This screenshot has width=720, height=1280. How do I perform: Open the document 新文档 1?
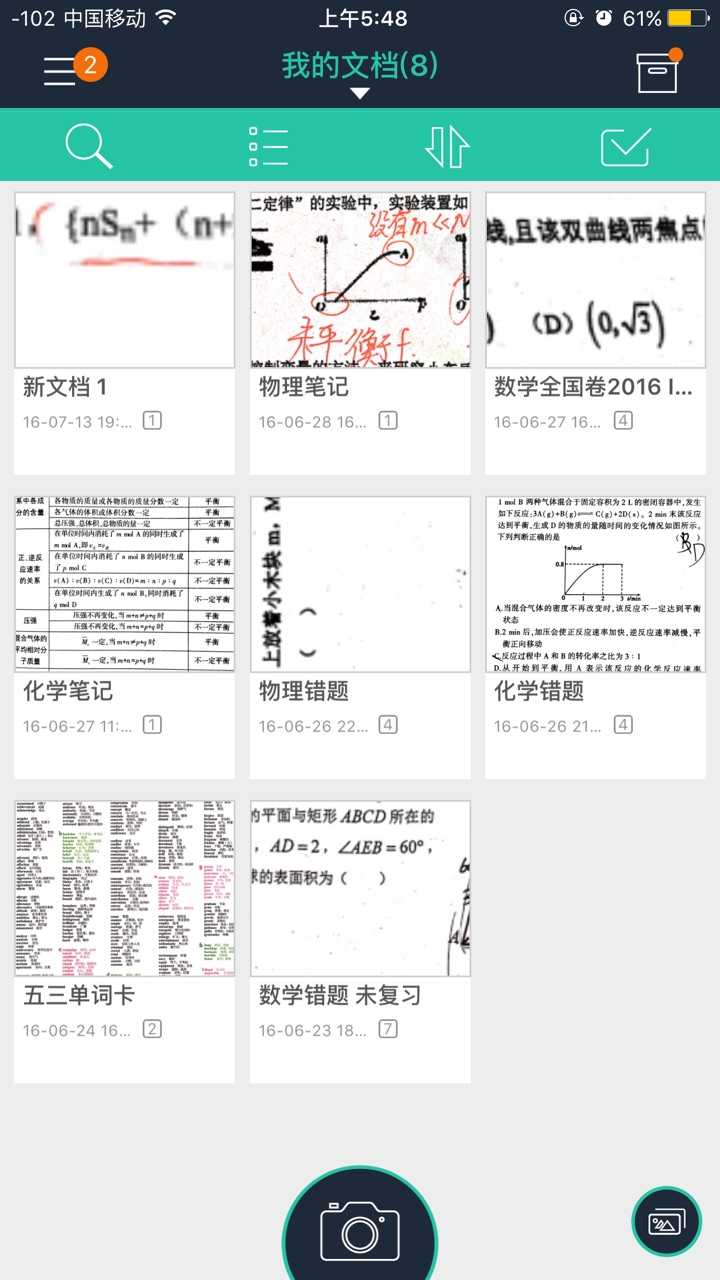125,332
